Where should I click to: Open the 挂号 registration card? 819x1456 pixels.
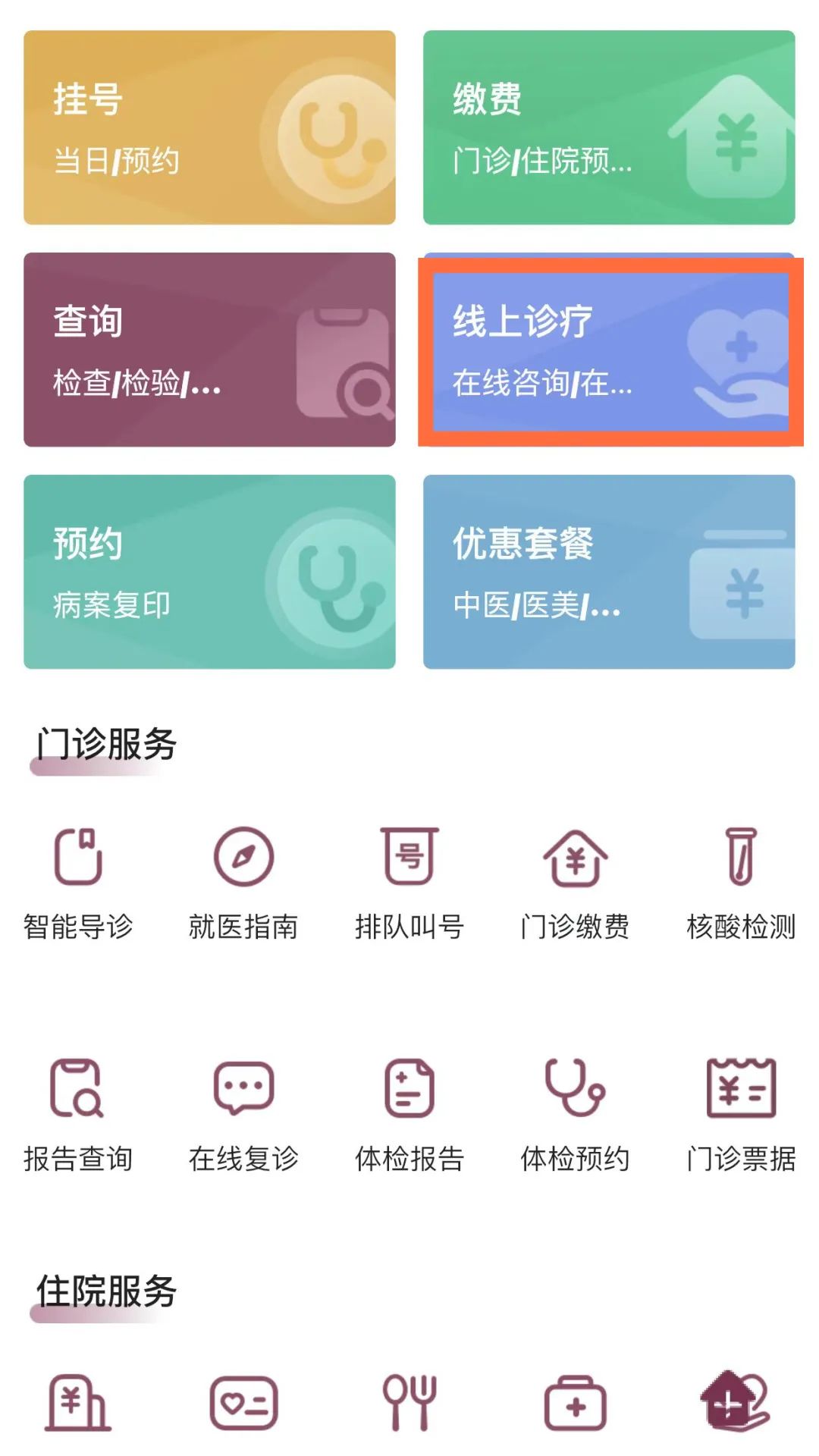(209, 127)
